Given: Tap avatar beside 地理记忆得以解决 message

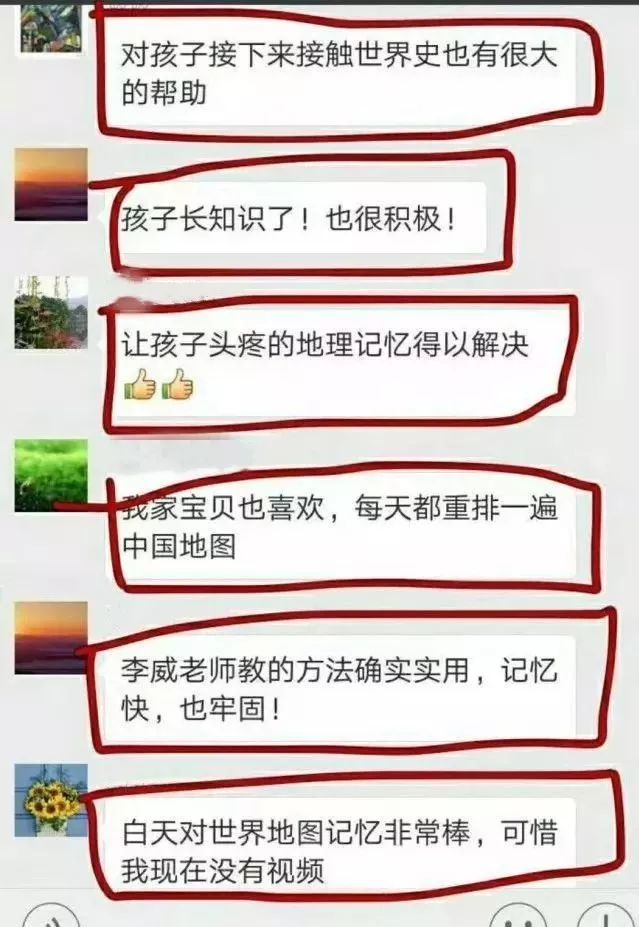Looking at the screenshot, I should pyautogui.click(x=51, y=313).
